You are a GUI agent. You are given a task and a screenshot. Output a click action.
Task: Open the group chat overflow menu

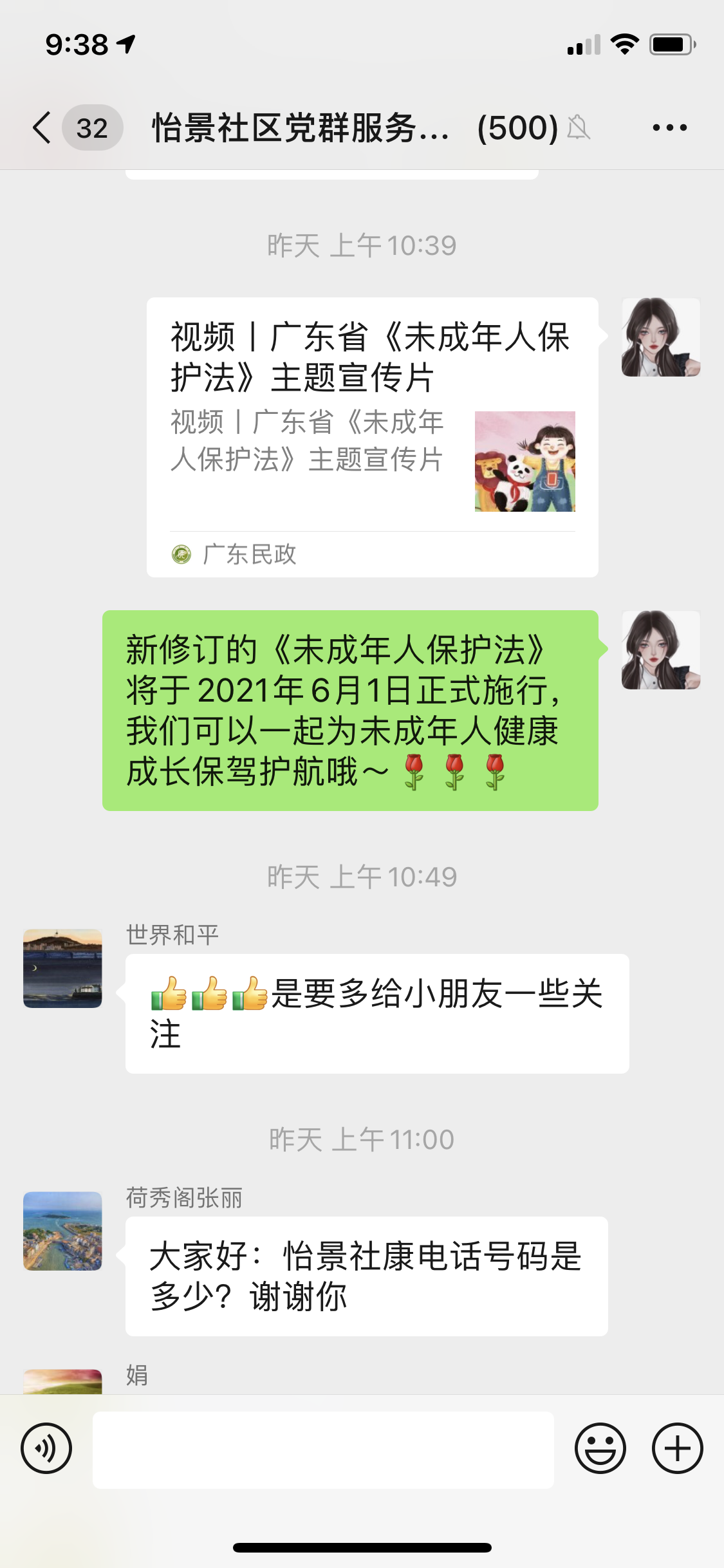(x=669, y=127)
